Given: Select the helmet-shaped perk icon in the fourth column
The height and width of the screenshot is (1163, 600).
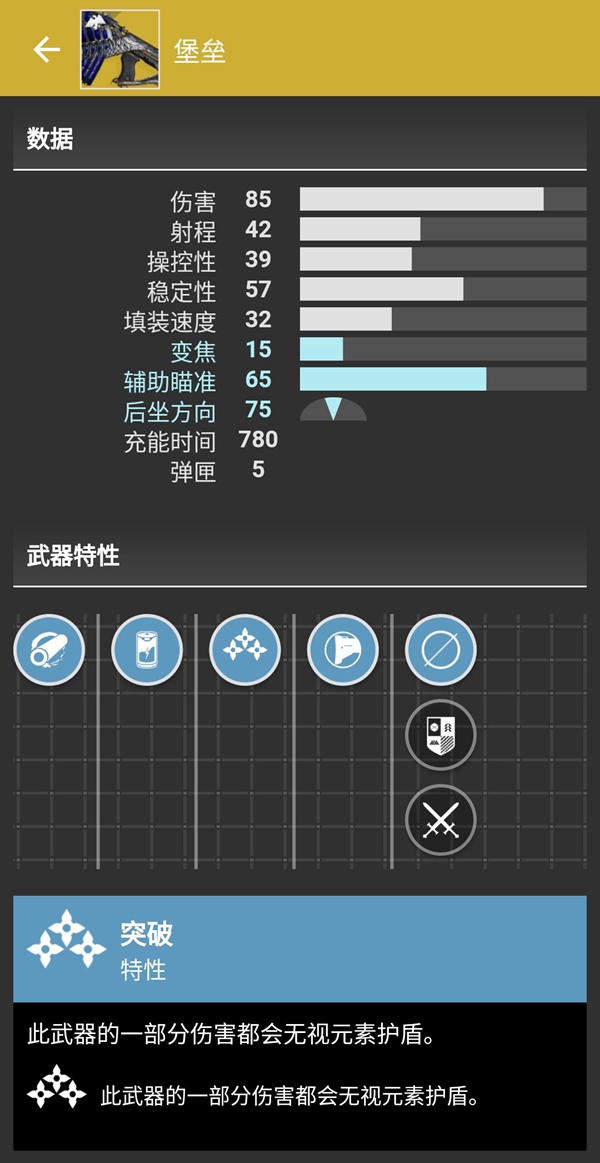Looking at the screenshot, I should [343, 650].
